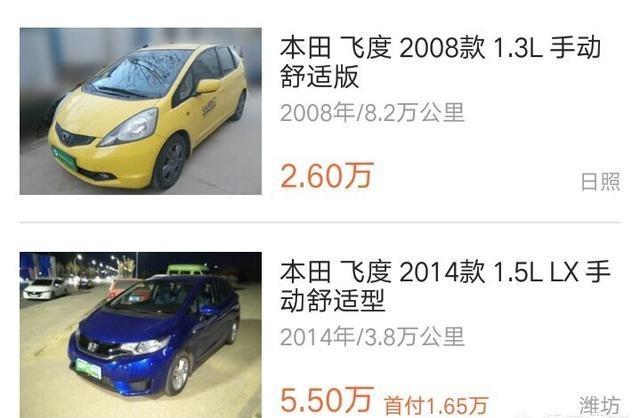640x418 pixels.
Task: Open the 本田 飞度 2014款 1.5L LX listing
Action: point(444,285)
